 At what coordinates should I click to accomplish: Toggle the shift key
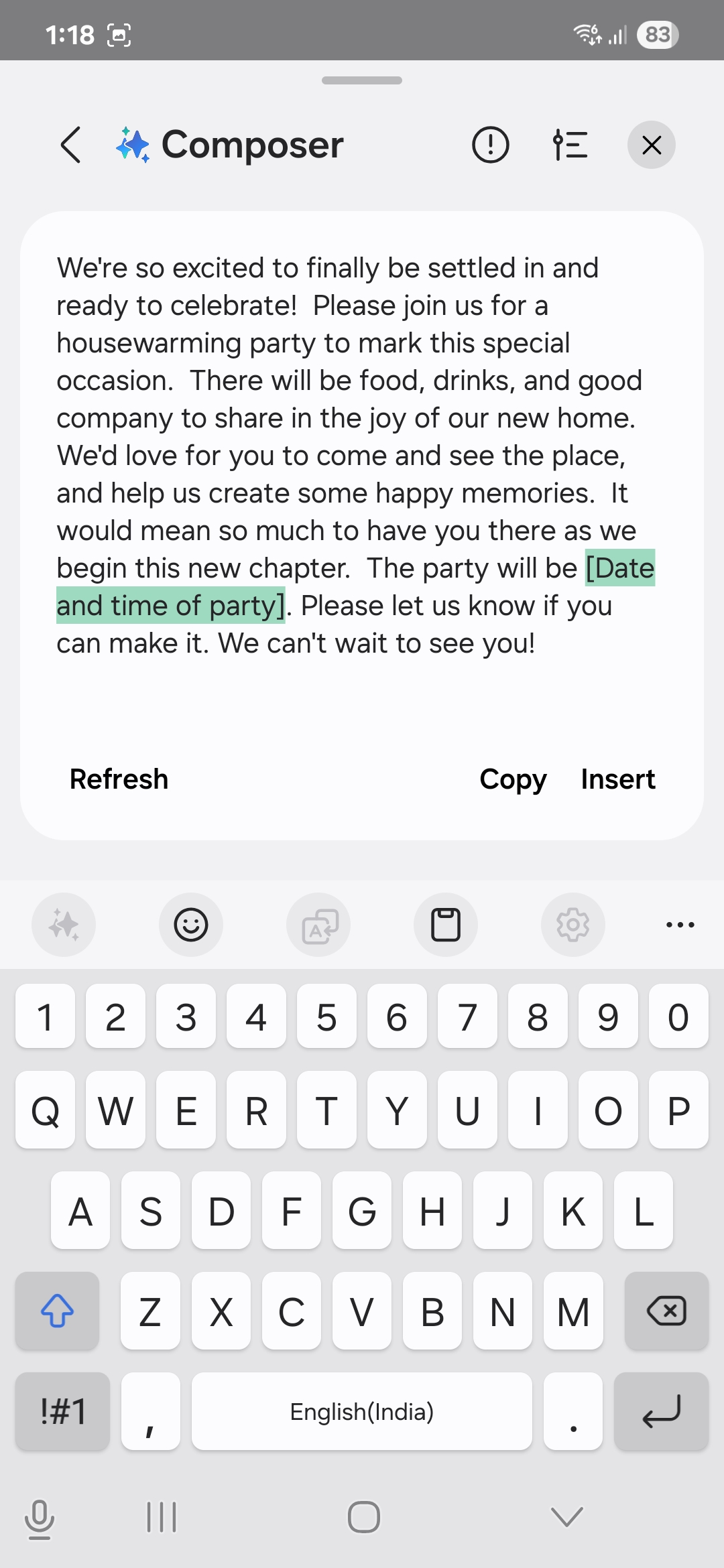click(x=58, y=1311)
